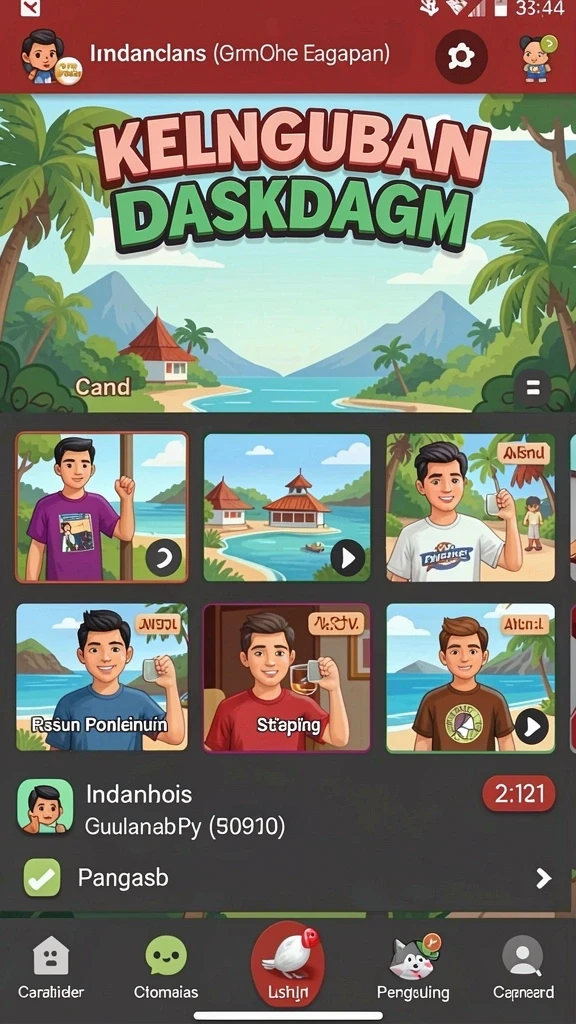Open the white shirt character tile
Image resolution: width=576 pixels, height=1024 pixels.
[470, 507]
